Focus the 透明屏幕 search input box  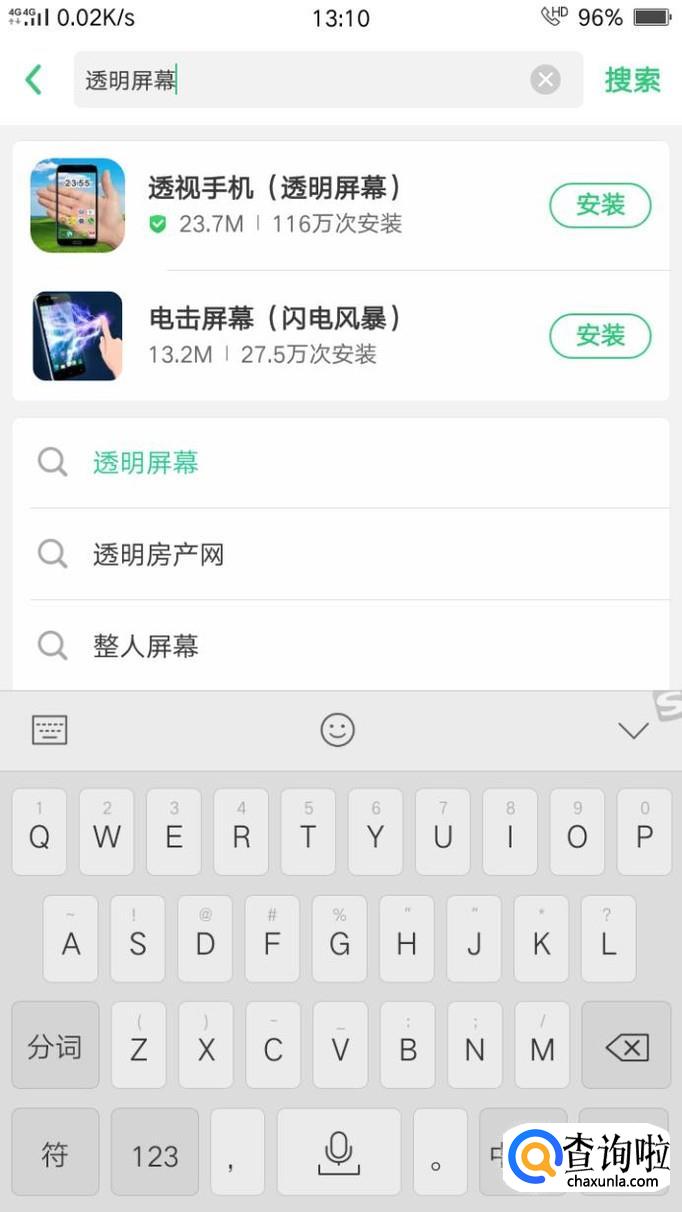pyautogui.click(x=300, y=80)
